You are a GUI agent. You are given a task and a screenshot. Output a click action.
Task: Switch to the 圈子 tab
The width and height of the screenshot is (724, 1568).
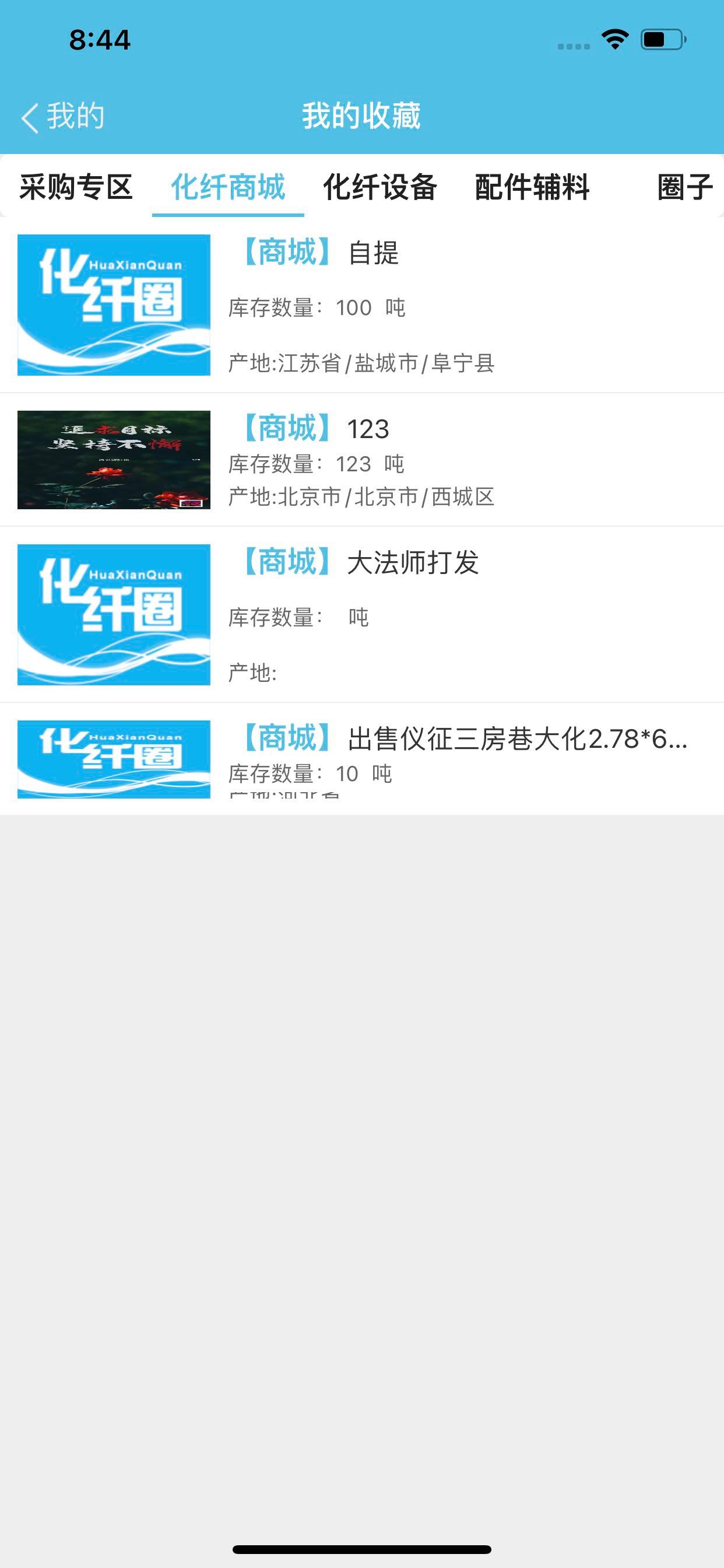pos(684,187)
